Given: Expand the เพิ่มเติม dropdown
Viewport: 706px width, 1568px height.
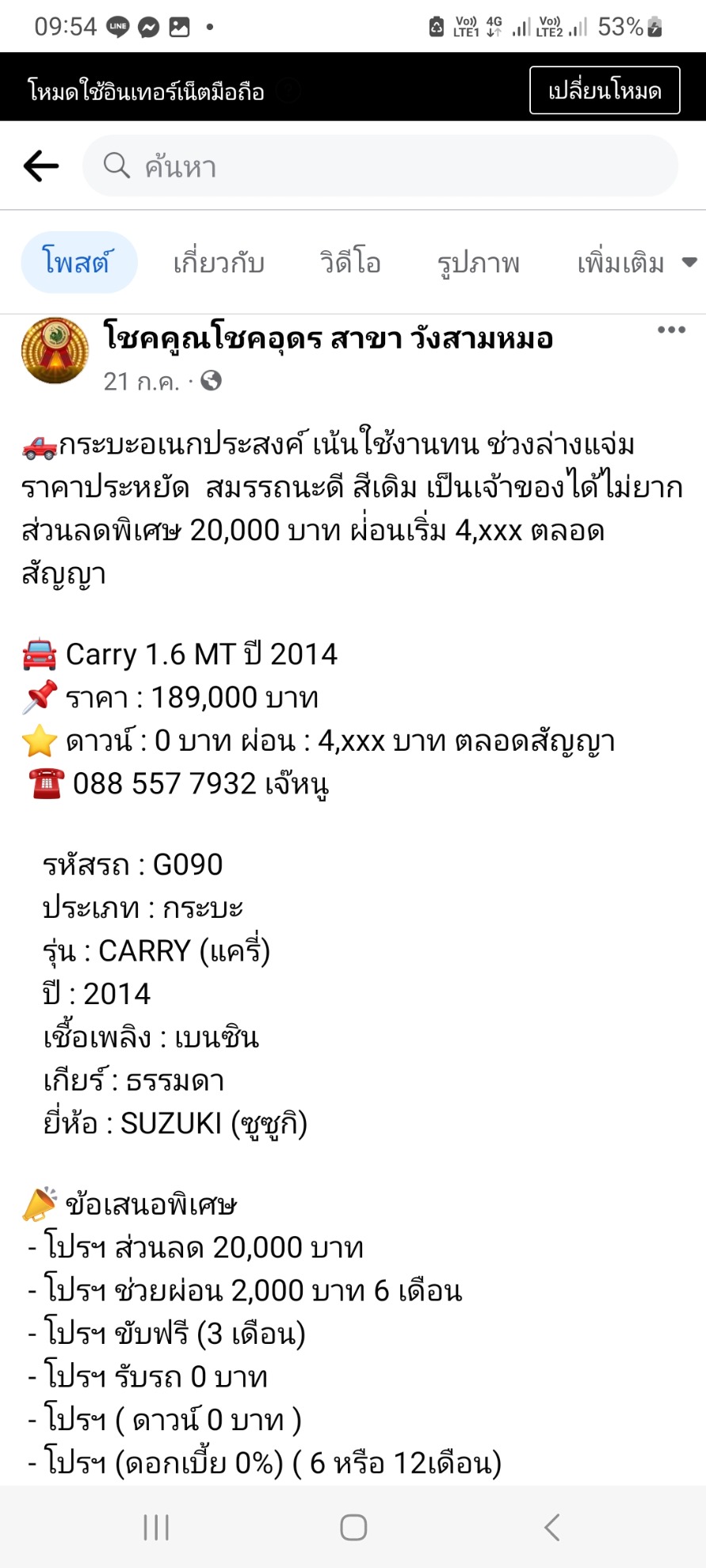Looking at the screenshot, I should 637,262.
